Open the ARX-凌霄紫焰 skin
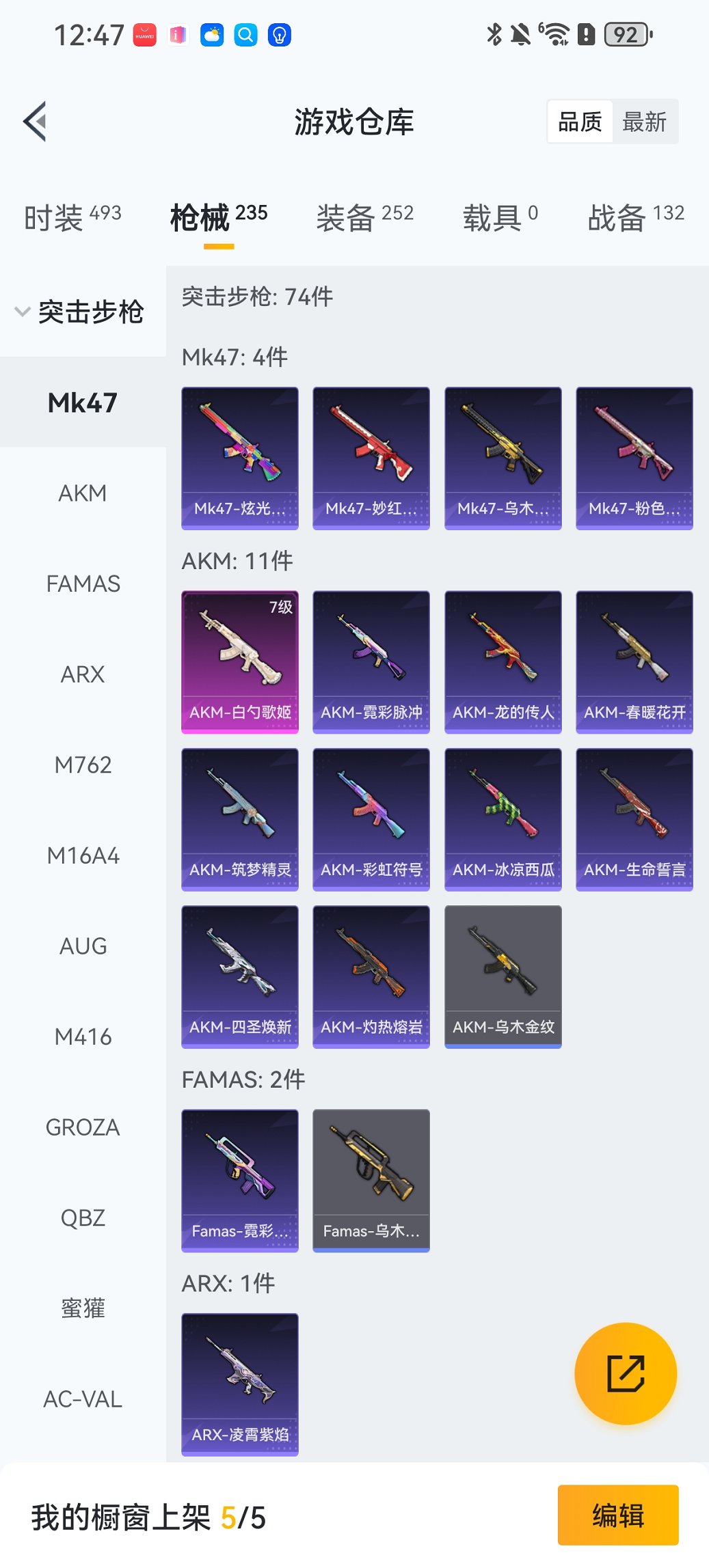The height and width of the screenshot is (1568, 709). [240, 1384]
